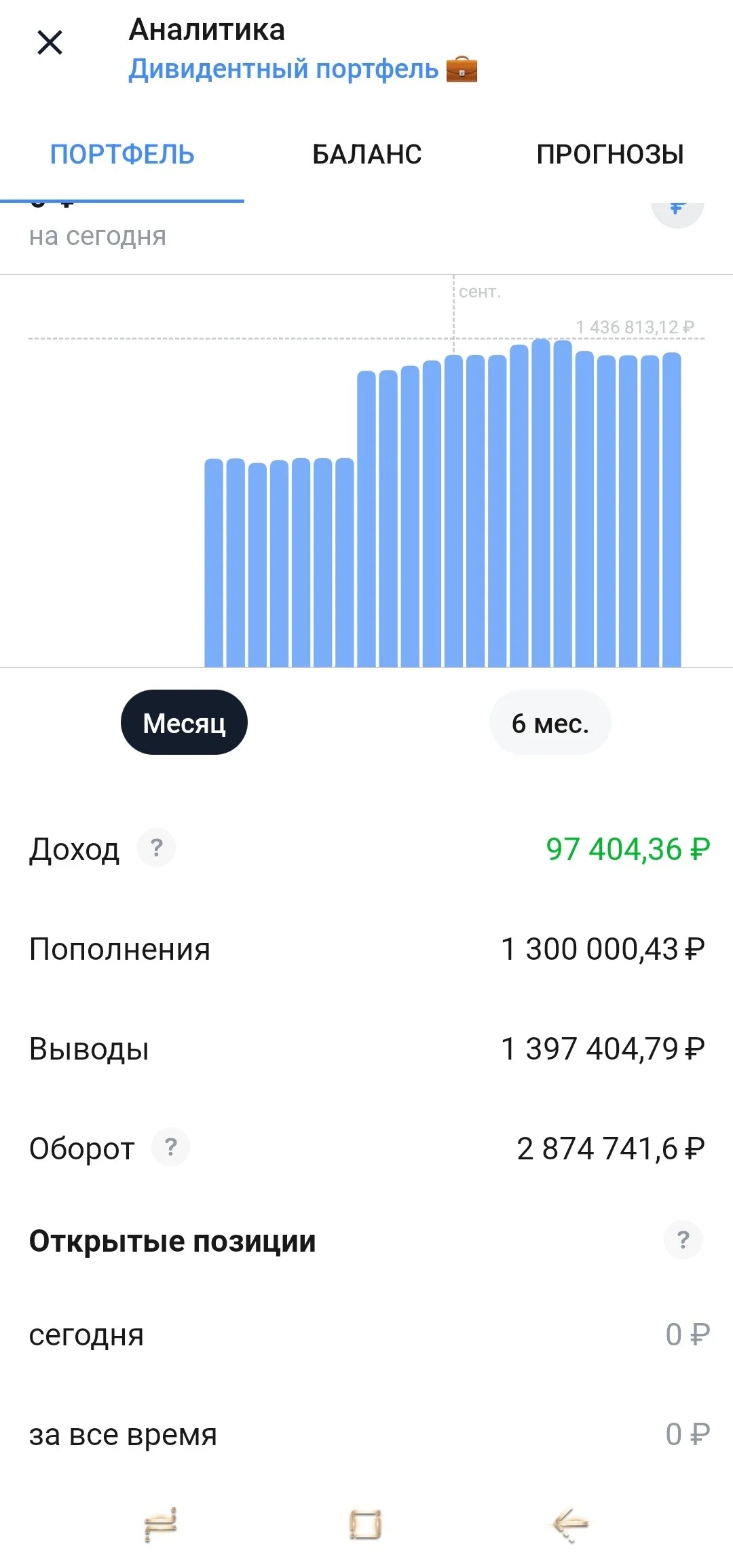
Task: Switch to the ПРОГНОЗЫ tab
Action: tap(610, 155)
